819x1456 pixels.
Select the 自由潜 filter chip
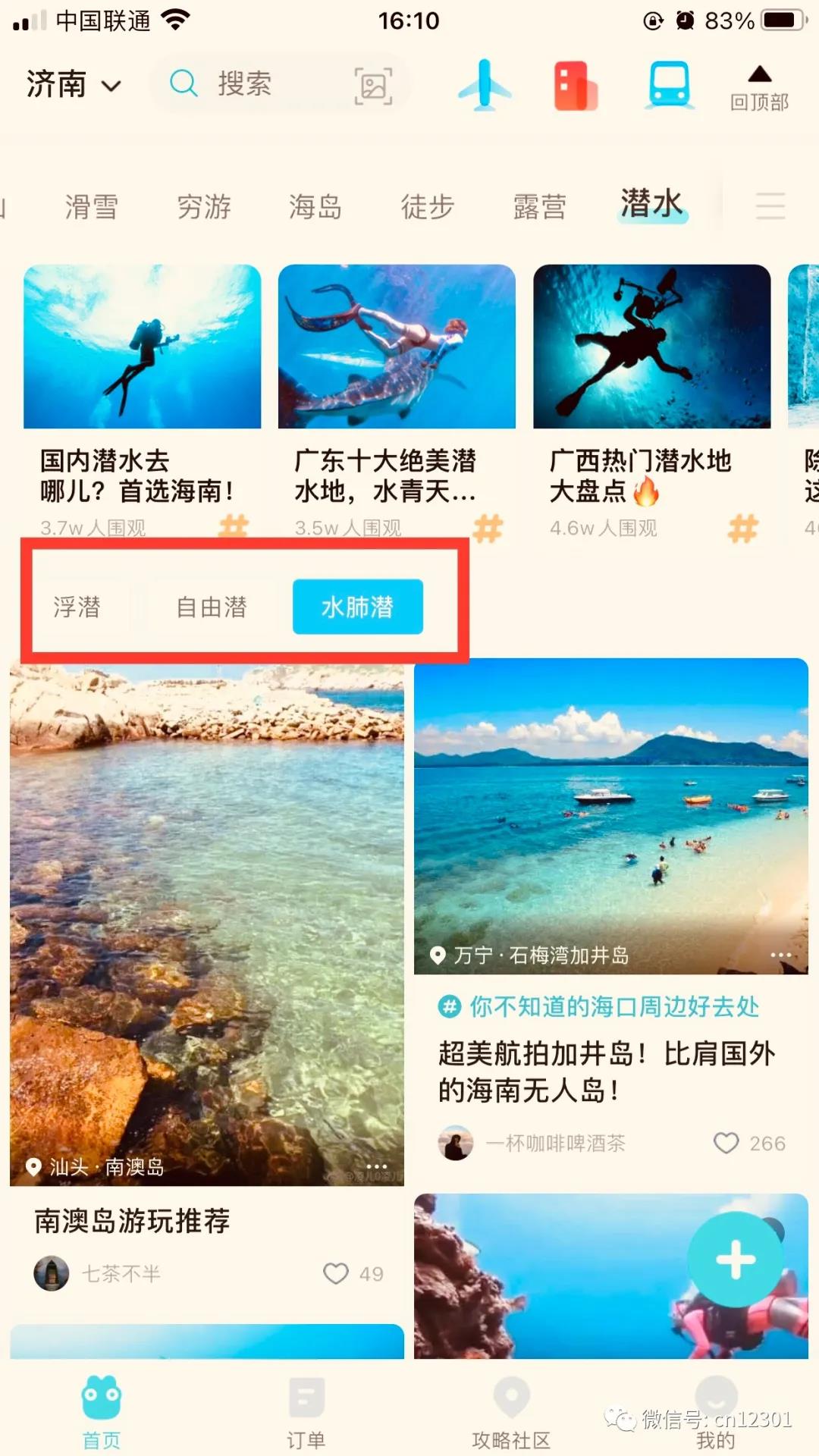coord(212,607)
